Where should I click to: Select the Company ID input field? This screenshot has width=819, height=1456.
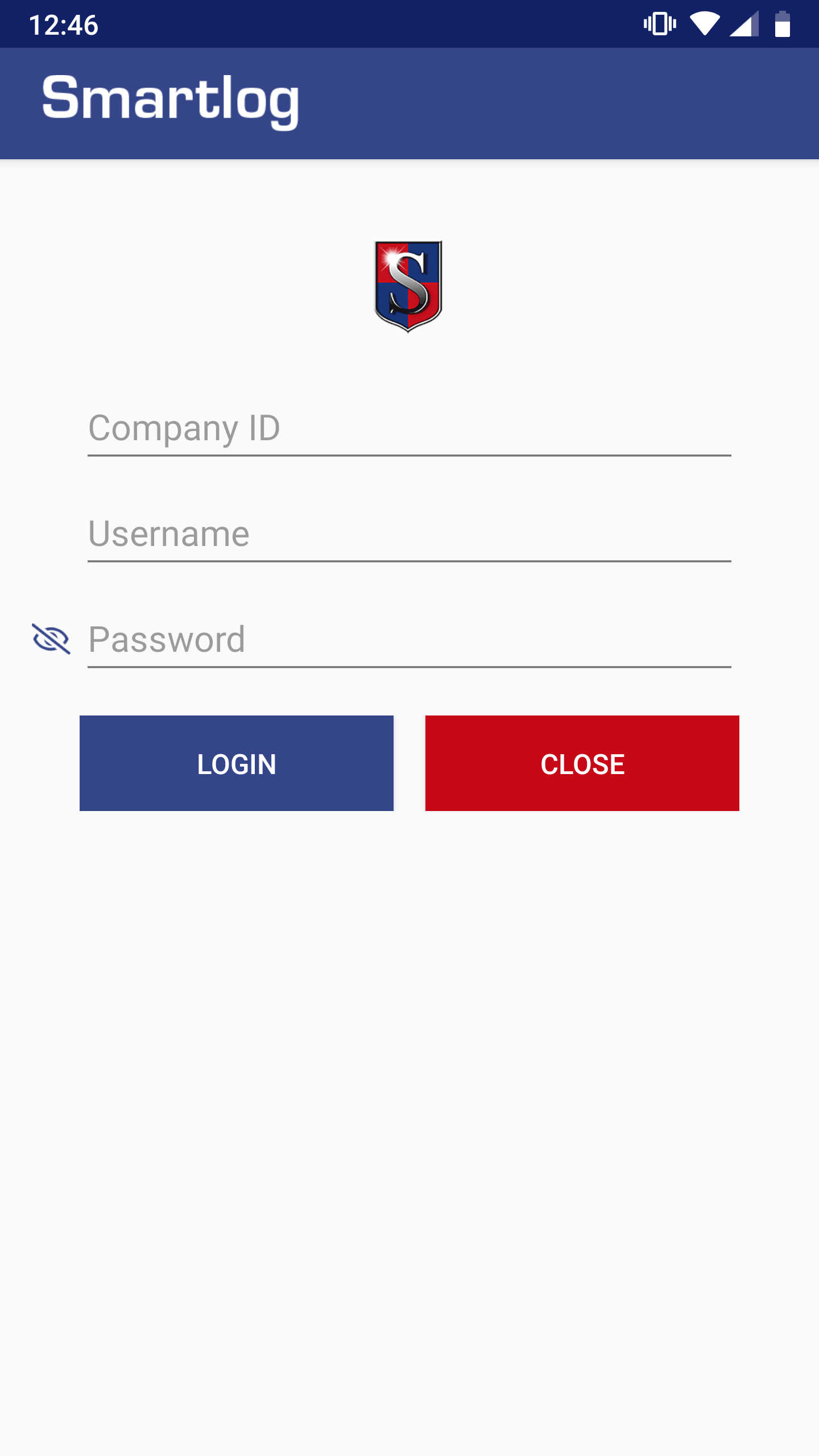coord(408,429)
